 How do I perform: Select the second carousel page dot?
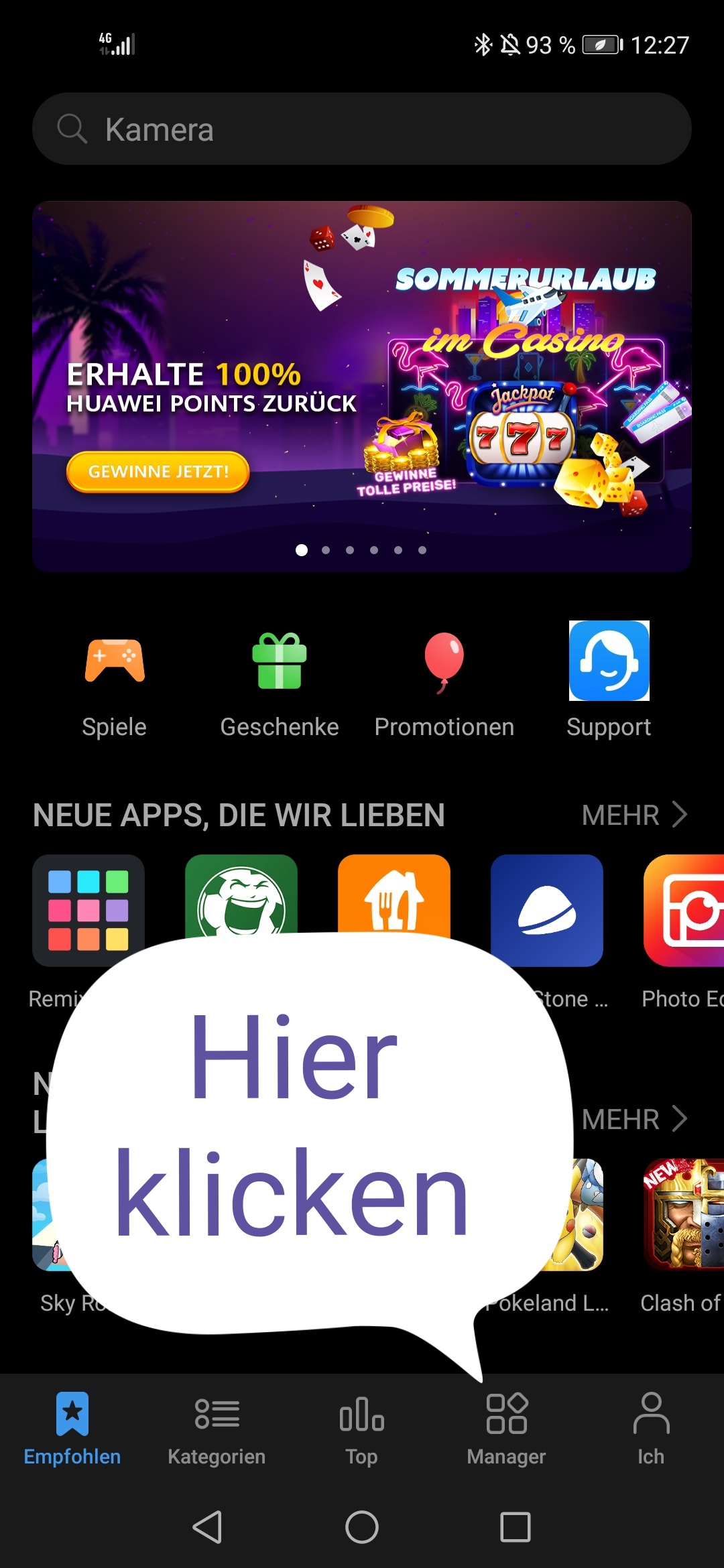pyautogui.click(x=326, y=549)
